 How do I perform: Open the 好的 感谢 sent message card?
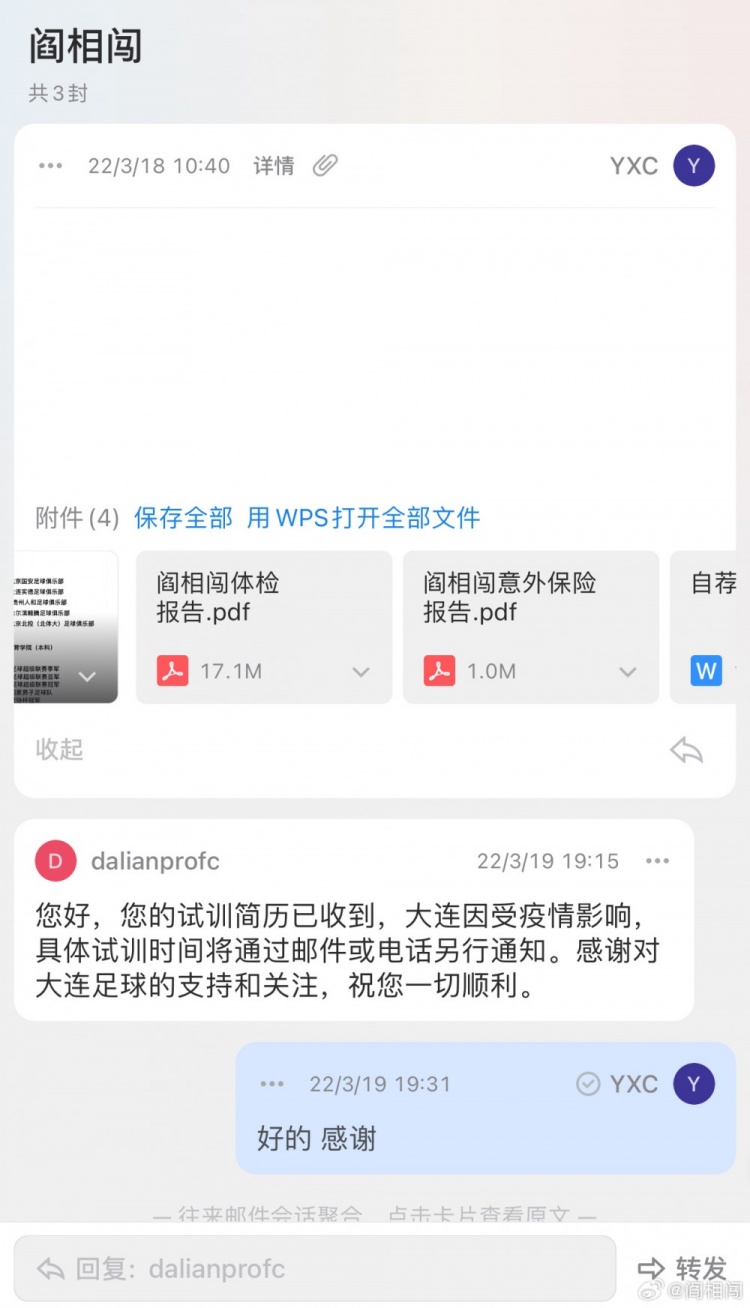(x=485, y=1108)
